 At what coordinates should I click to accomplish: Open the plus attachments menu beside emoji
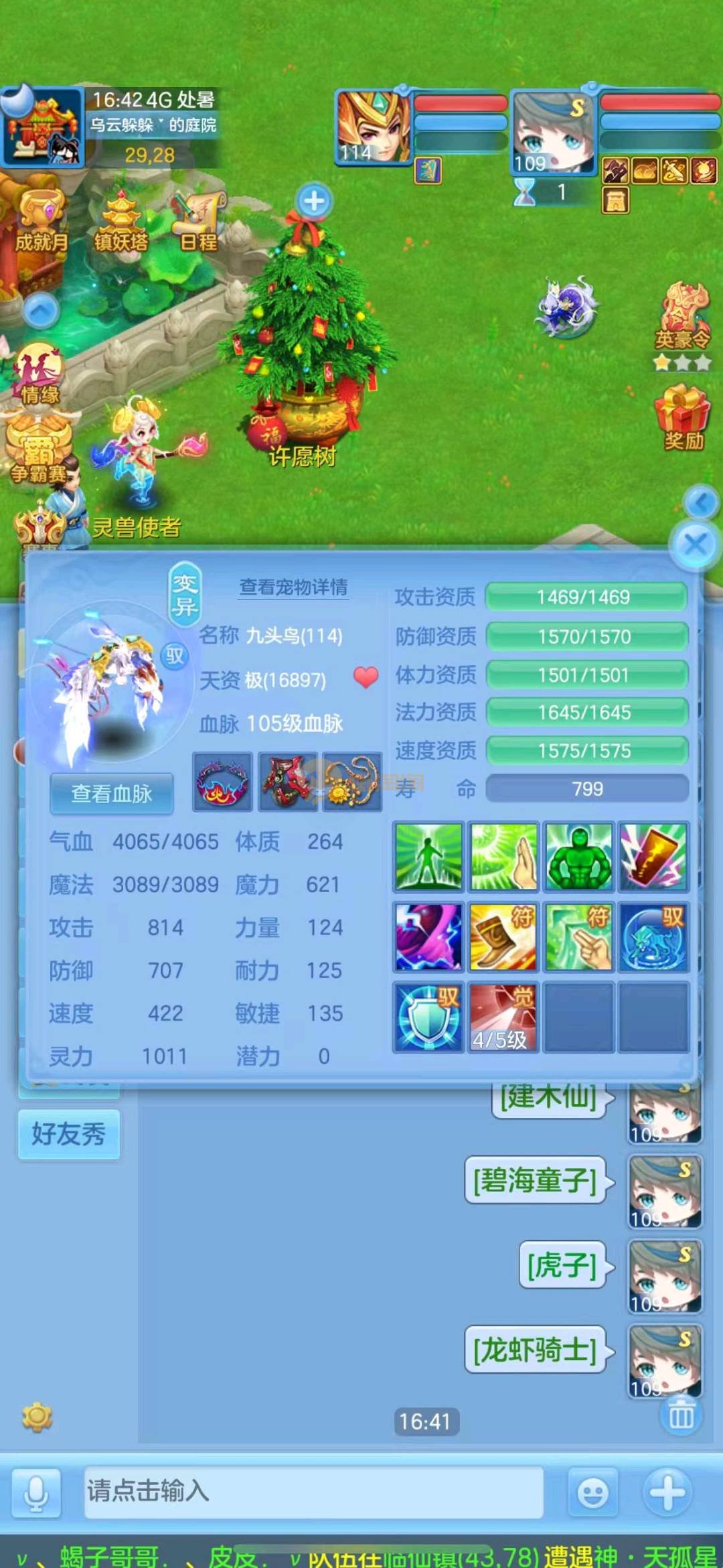point(667,1492)
